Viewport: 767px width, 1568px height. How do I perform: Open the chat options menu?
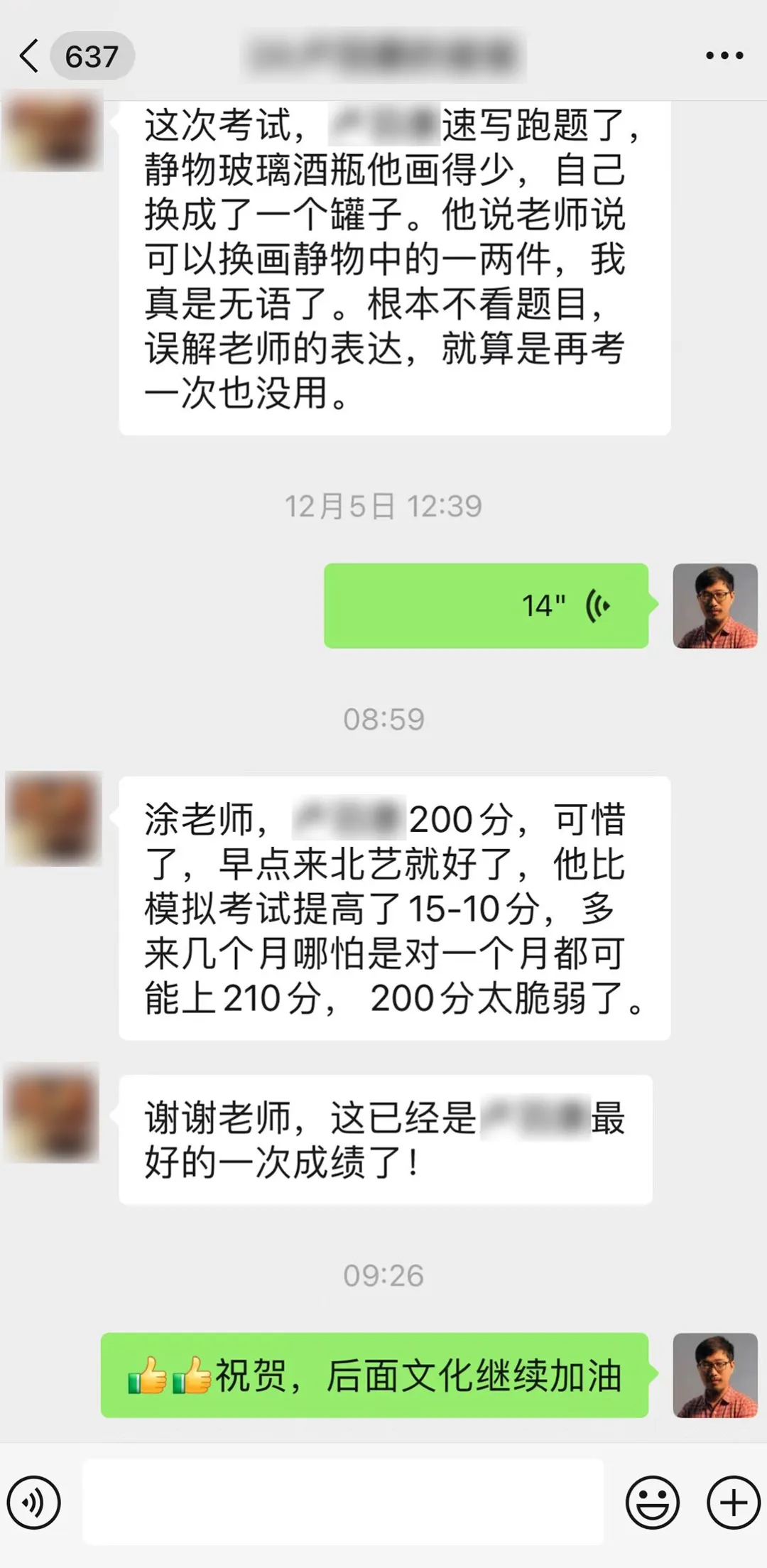pyautogui.click(x=724, y=56)
